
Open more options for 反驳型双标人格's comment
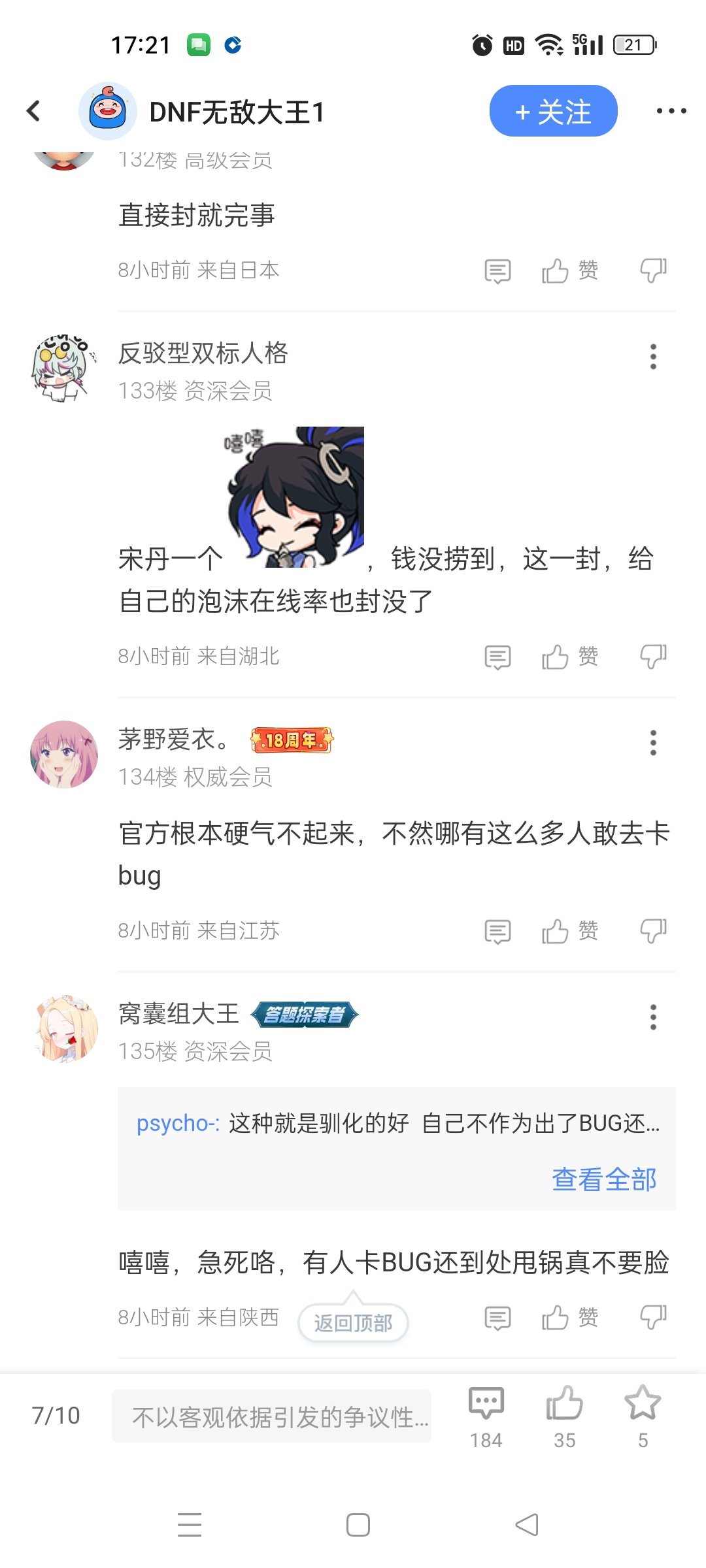point(652,357)
